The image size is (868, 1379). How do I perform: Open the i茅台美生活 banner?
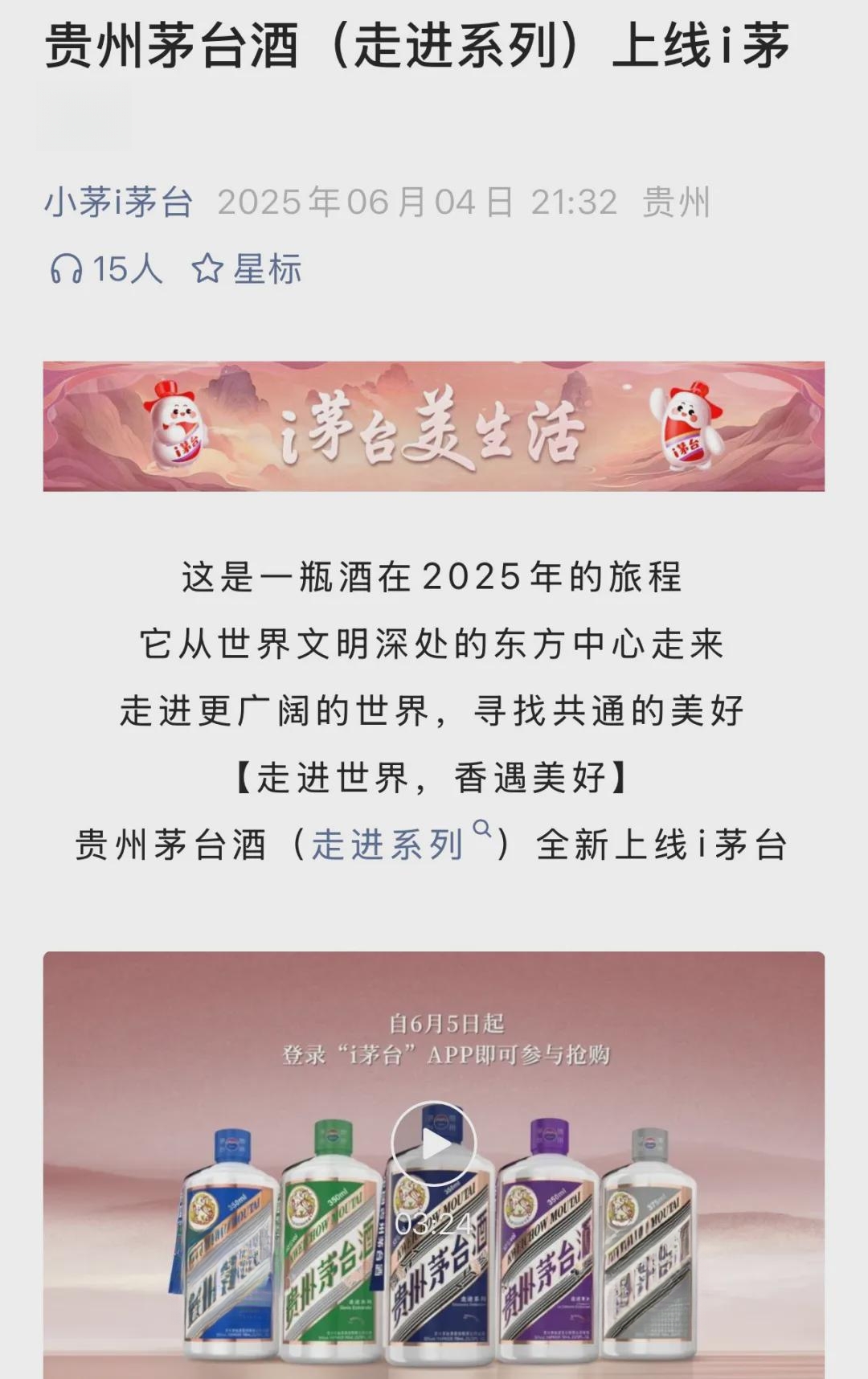(x=434, y=426)
